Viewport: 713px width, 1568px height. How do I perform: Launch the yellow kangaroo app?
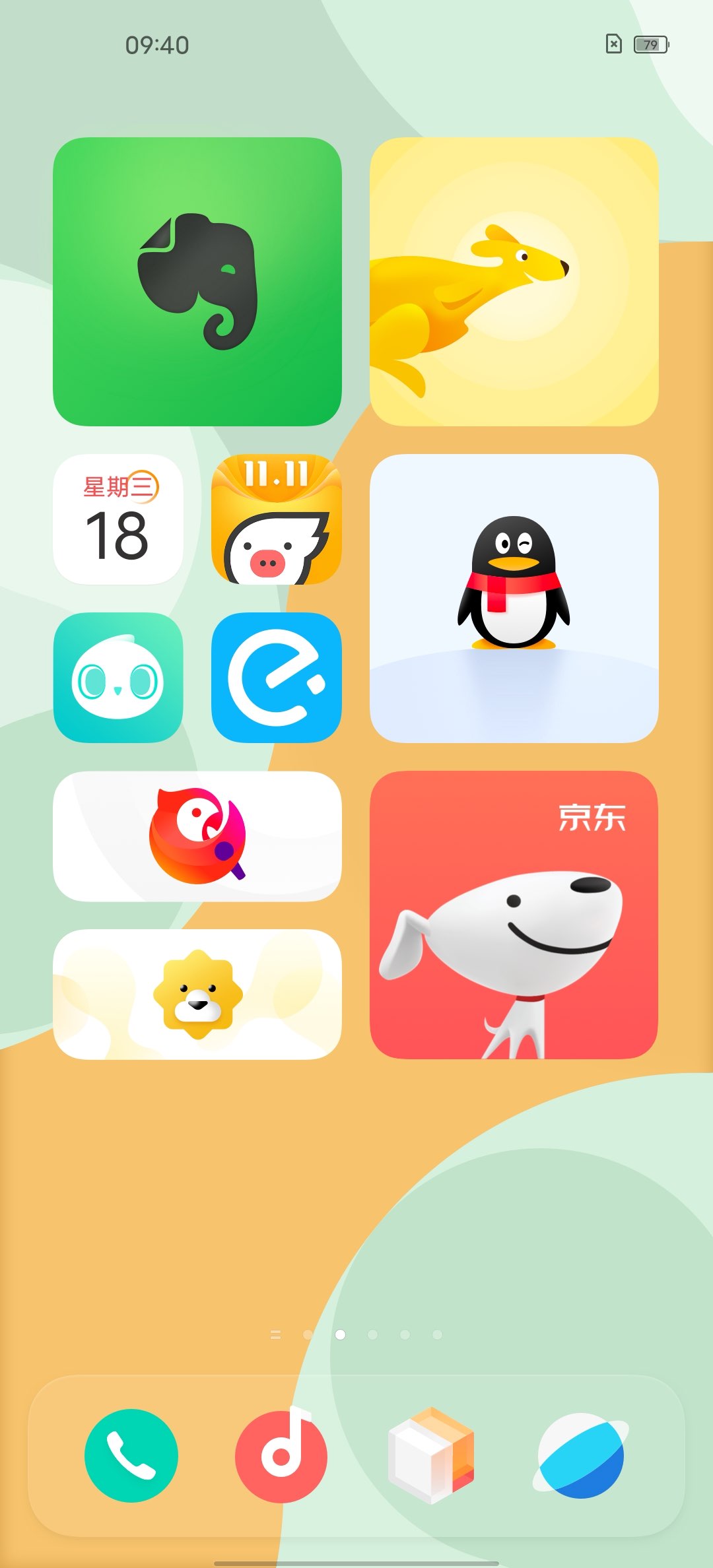(514, 282)
